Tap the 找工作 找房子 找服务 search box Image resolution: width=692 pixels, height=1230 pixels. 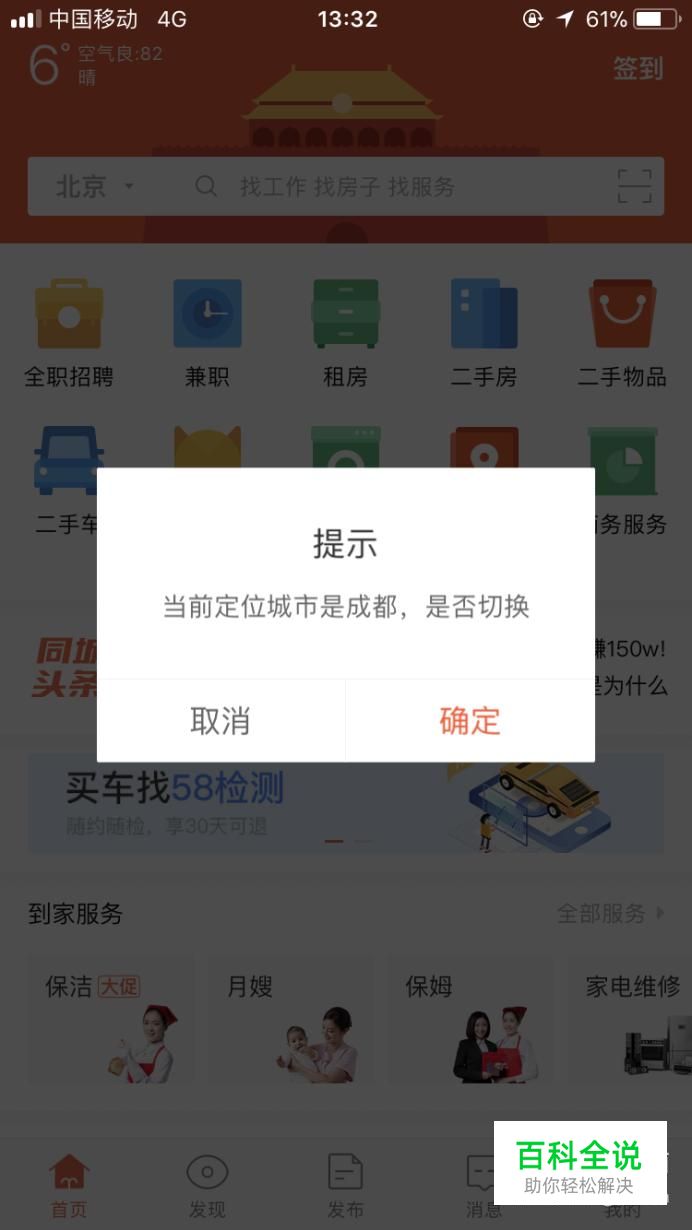coord(400,186)
